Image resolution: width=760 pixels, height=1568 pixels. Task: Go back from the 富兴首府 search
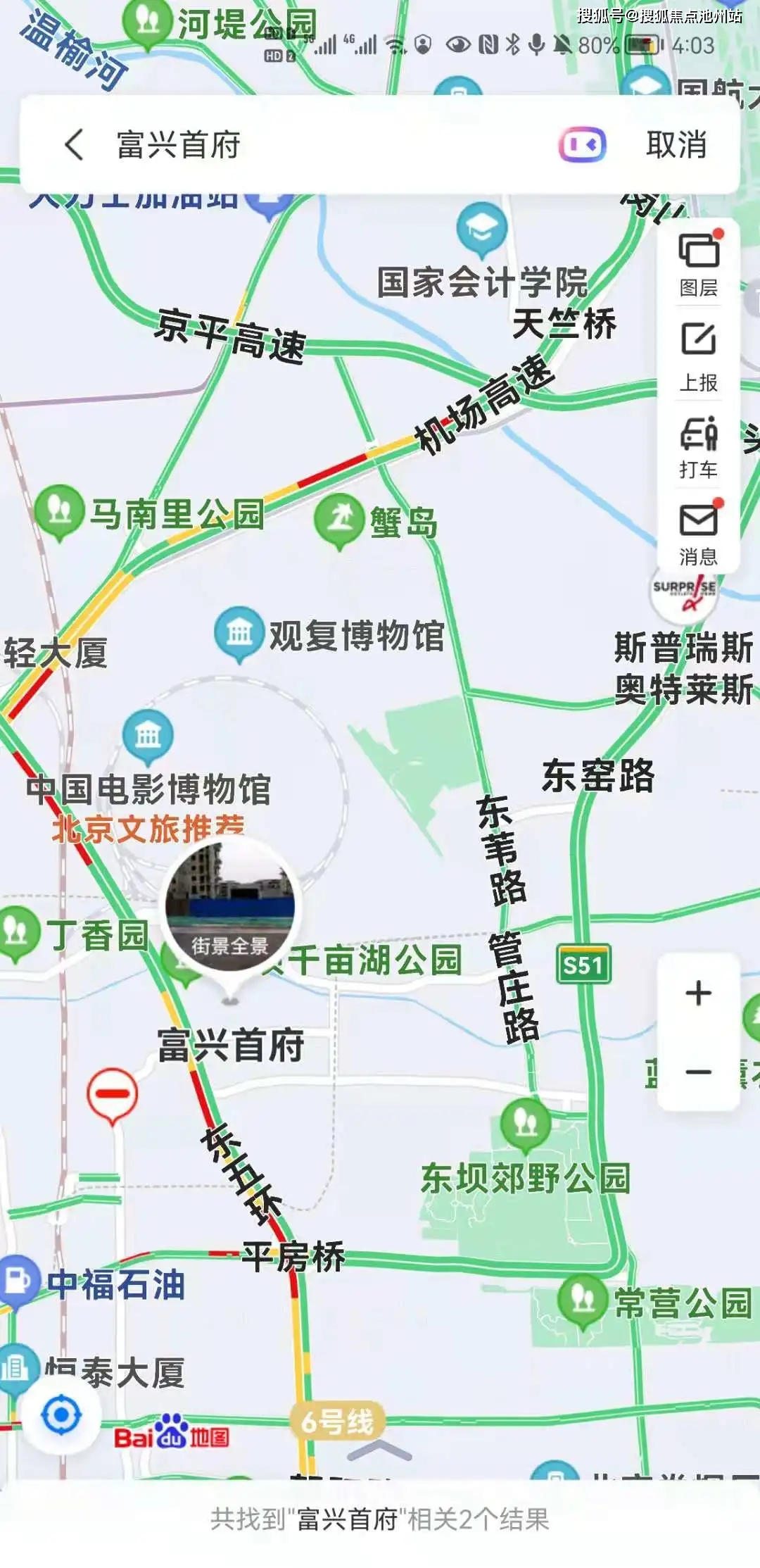(x=74, y=145)
